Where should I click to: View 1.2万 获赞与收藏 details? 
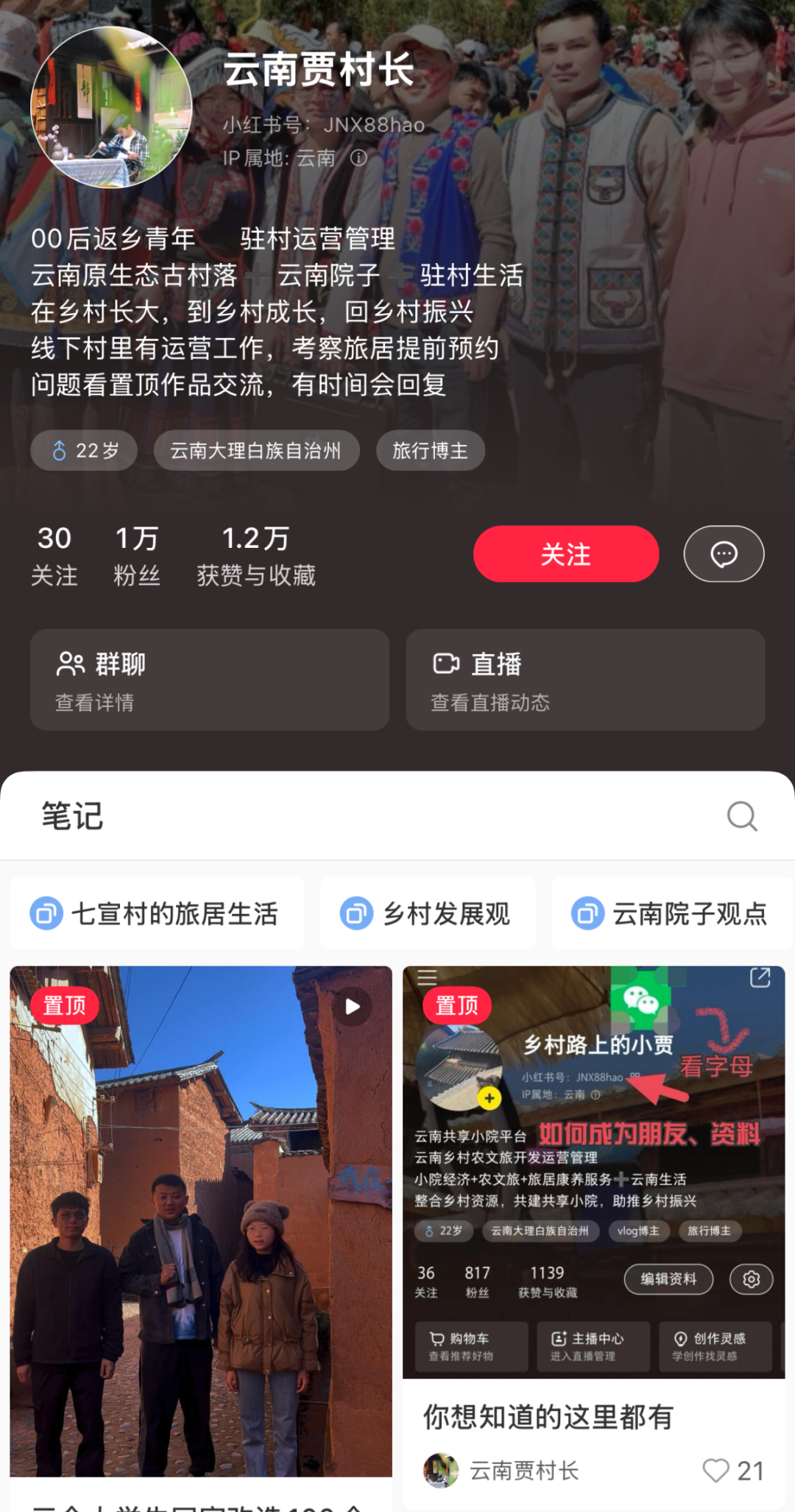click(x=255, y=555)
